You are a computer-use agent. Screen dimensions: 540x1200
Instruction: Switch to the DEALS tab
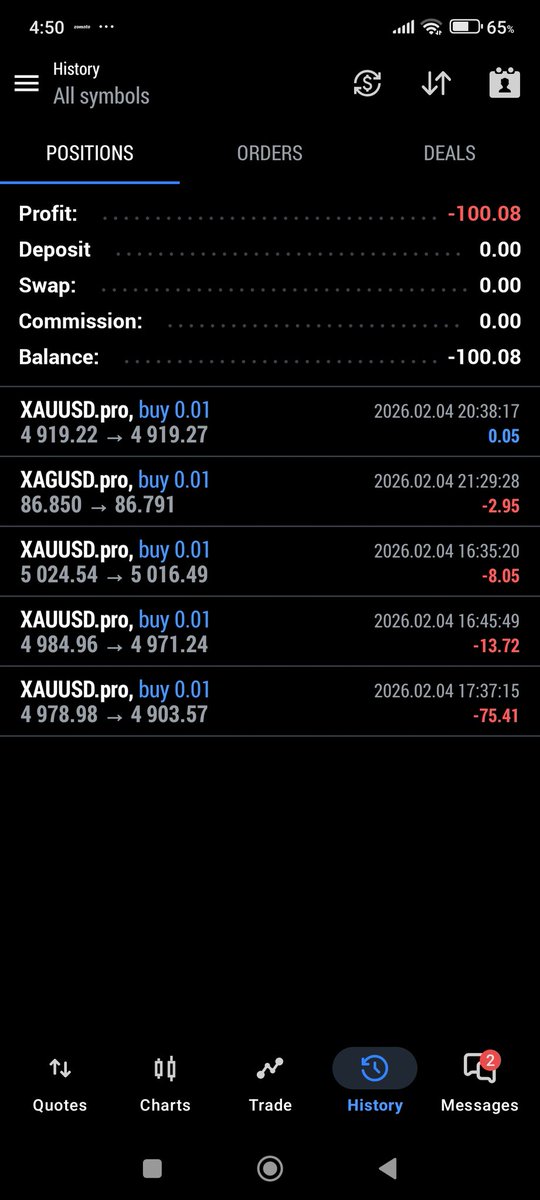[x=450, y=153]
